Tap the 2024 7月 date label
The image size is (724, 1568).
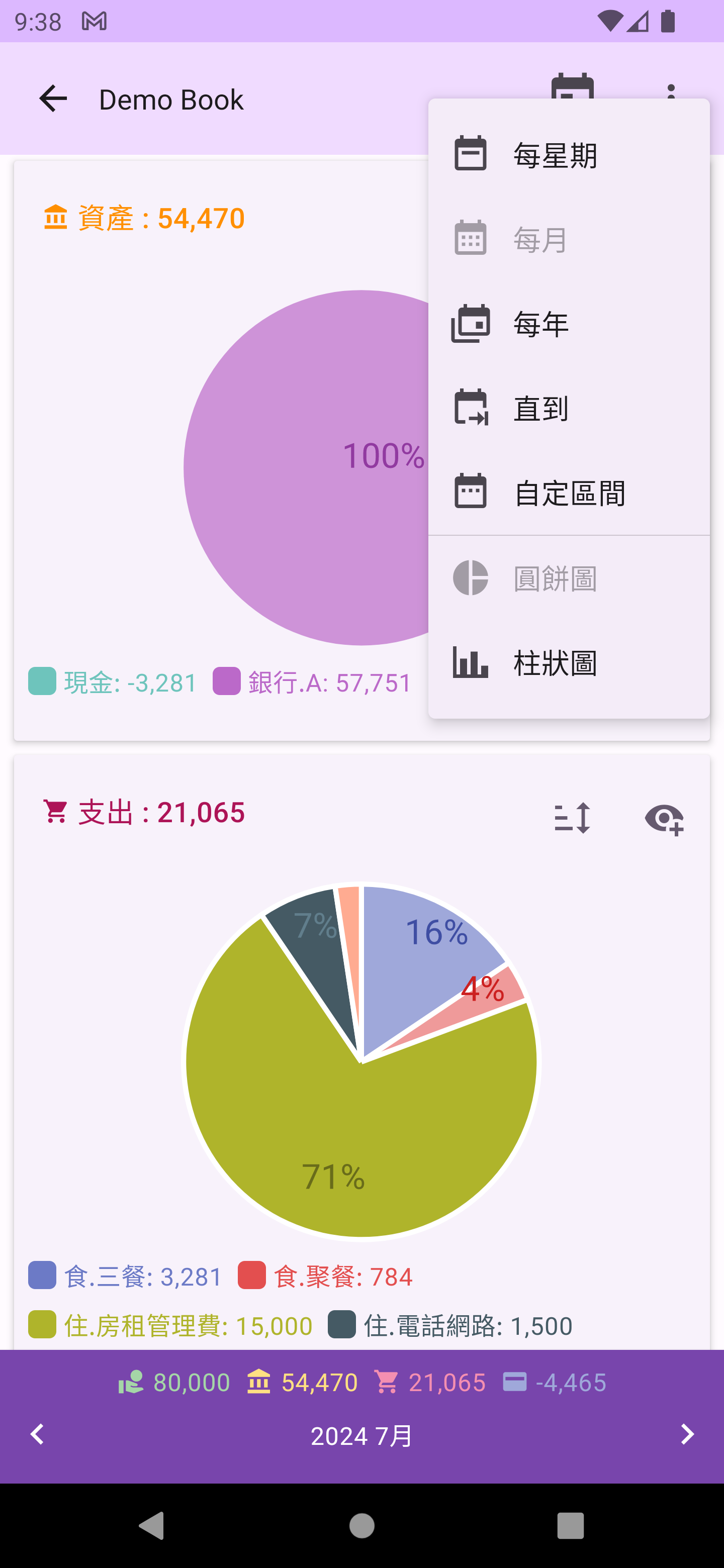click(x=361, y=1436)
